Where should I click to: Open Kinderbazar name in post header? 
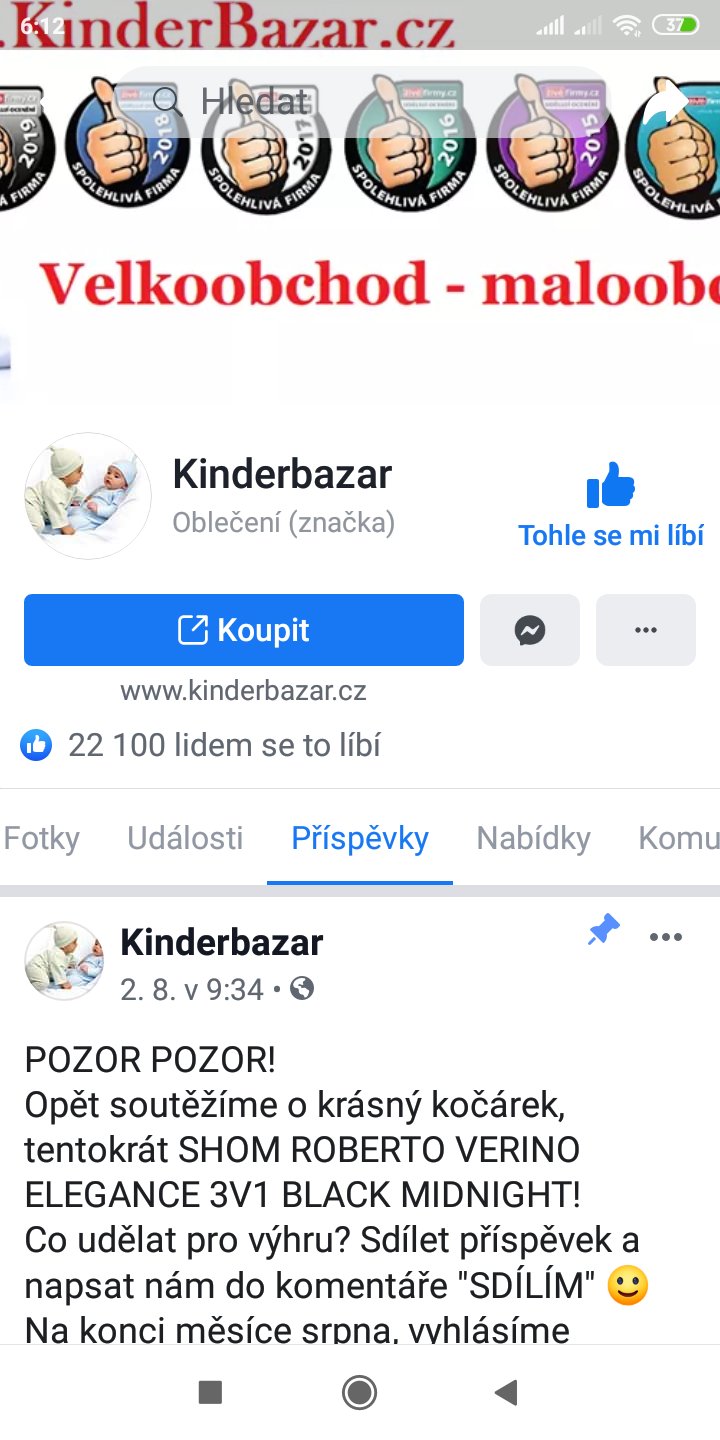click(x=222, y=942)
